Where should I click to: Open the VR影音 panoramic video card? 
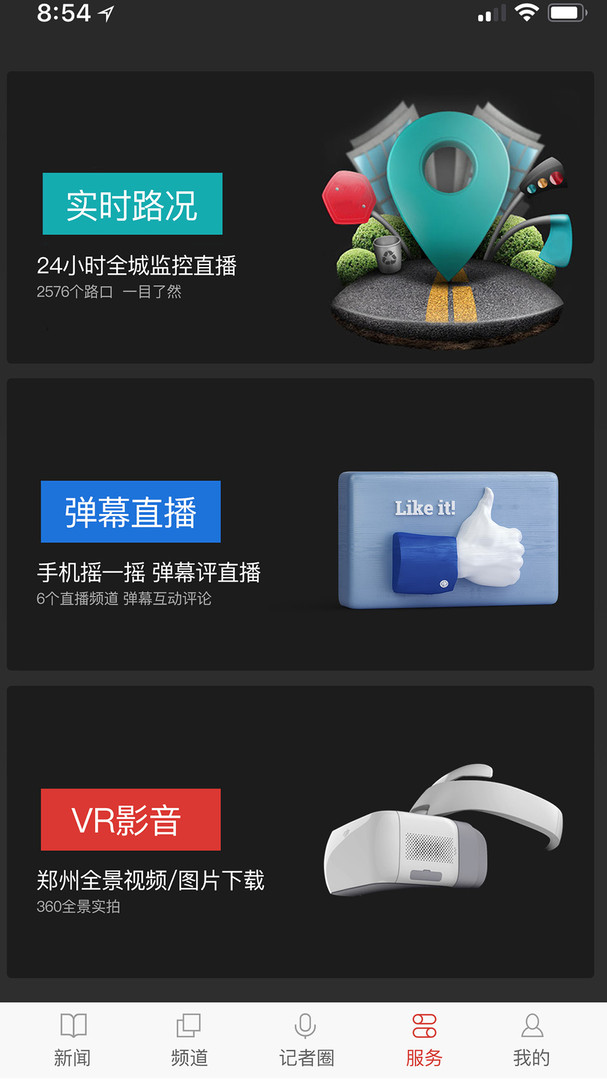[300, 831]
